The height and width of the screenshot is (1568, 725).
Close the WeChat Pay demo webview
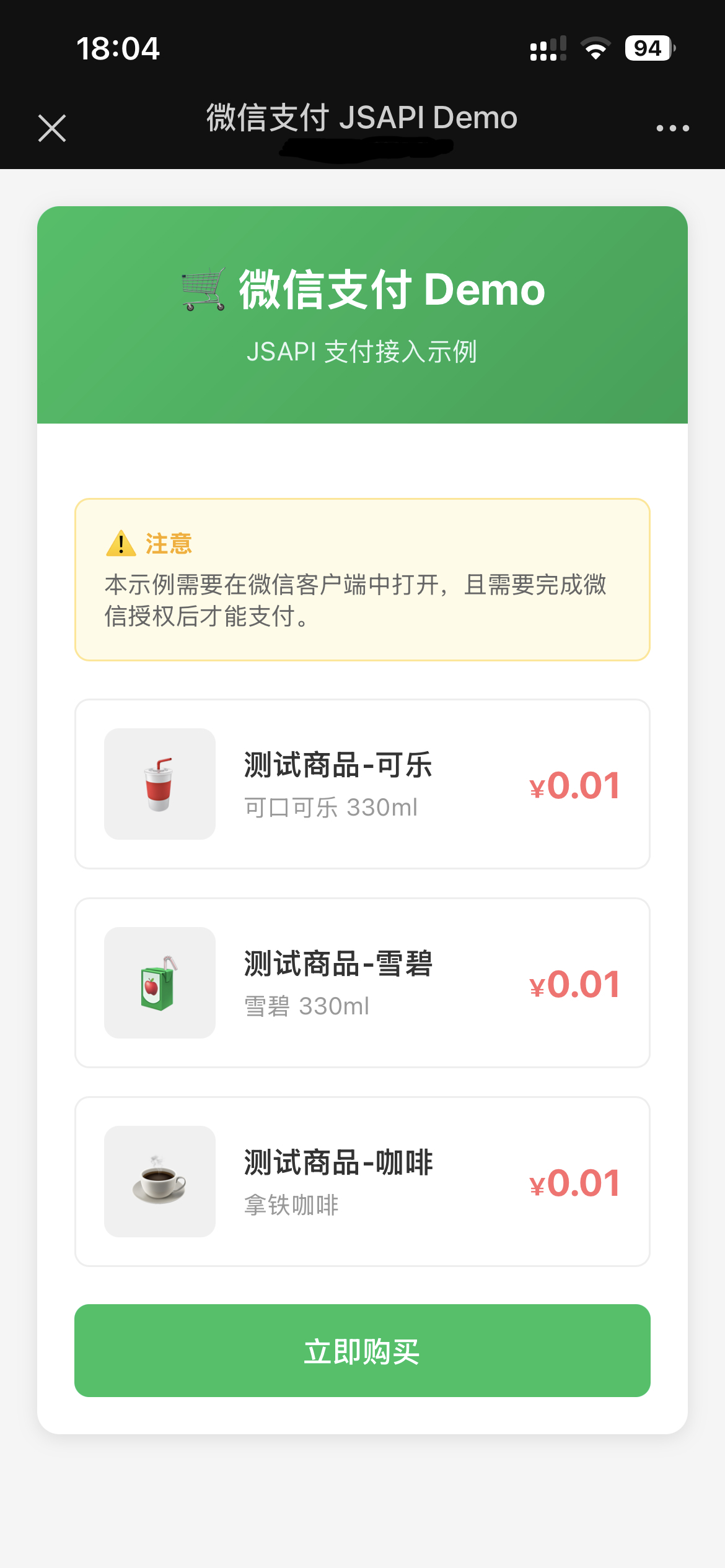click(x=52, y=128)
